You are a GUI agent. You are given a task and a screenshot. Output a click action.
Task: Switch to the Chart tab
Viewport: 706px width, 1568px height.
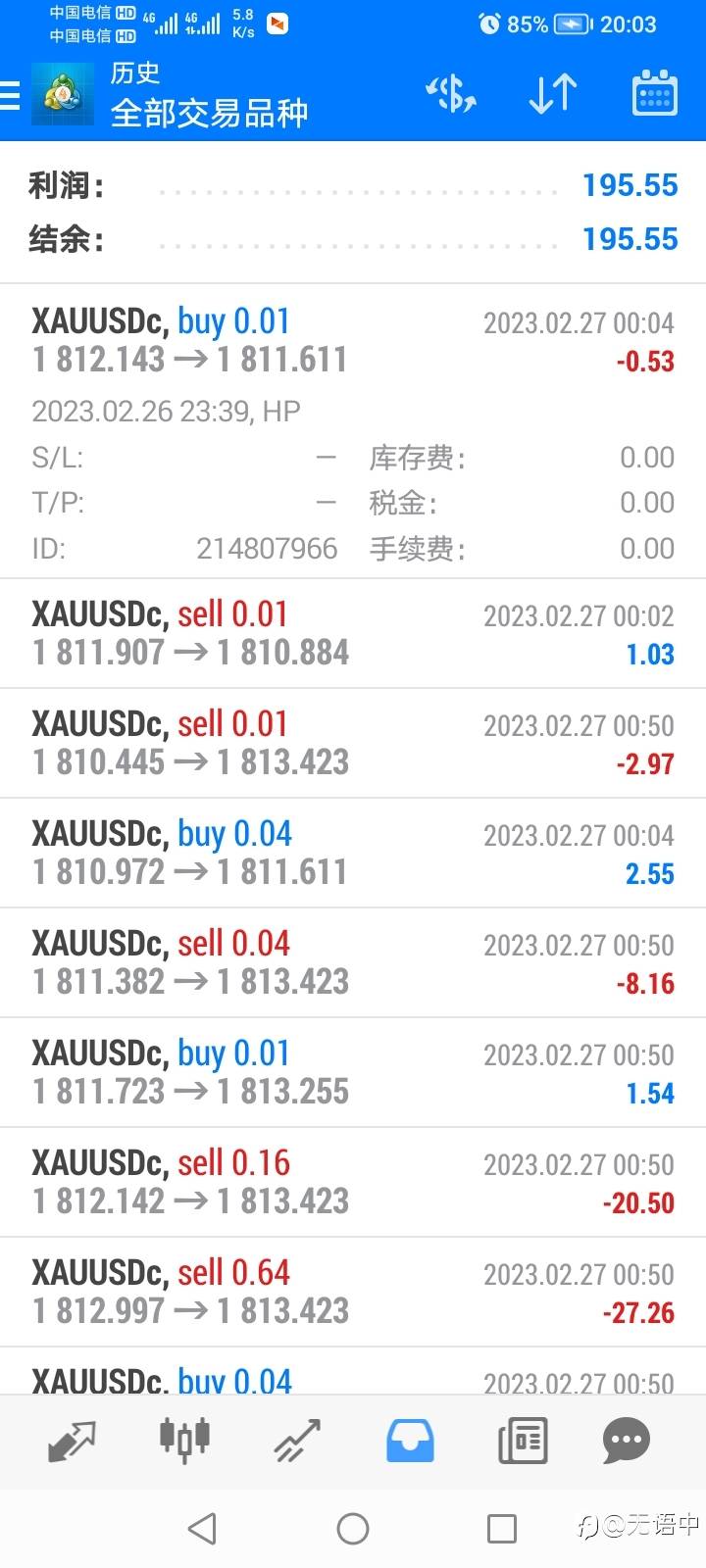click(x=184, y=1440)
